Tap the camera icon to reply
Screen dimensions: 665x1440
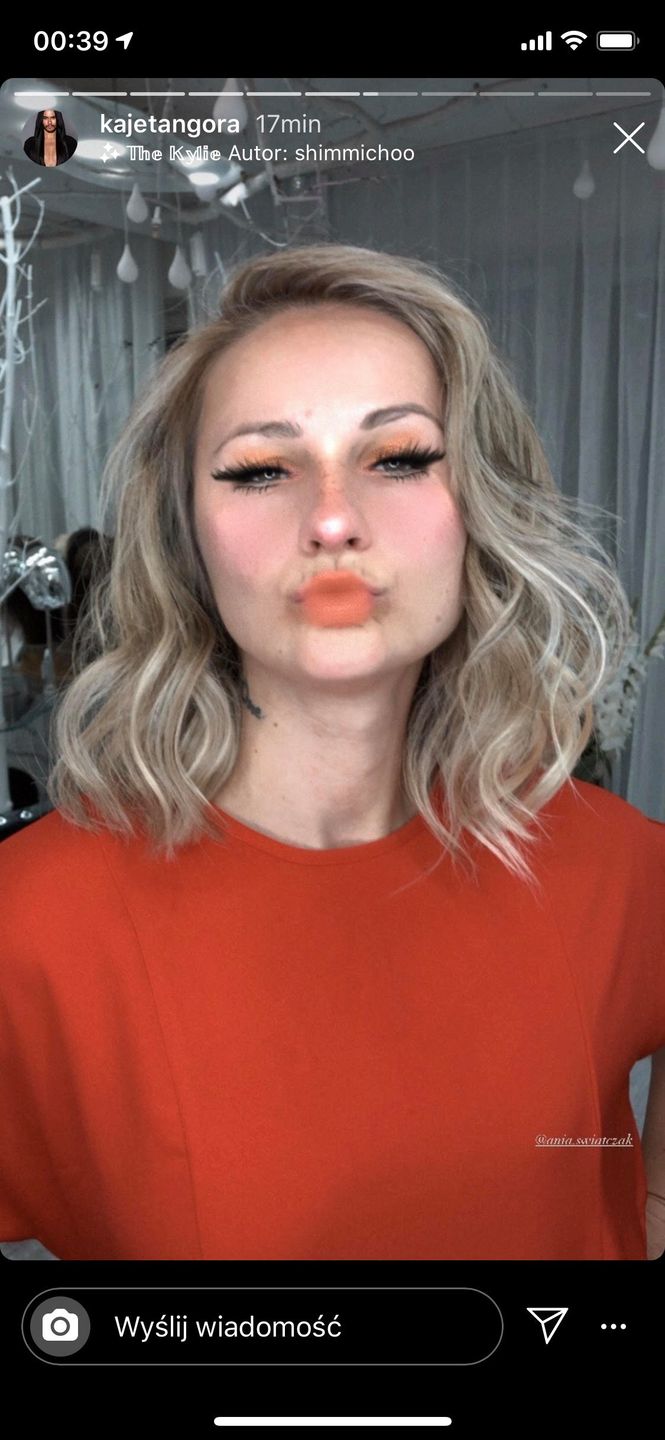click(x=60, y=1326)
